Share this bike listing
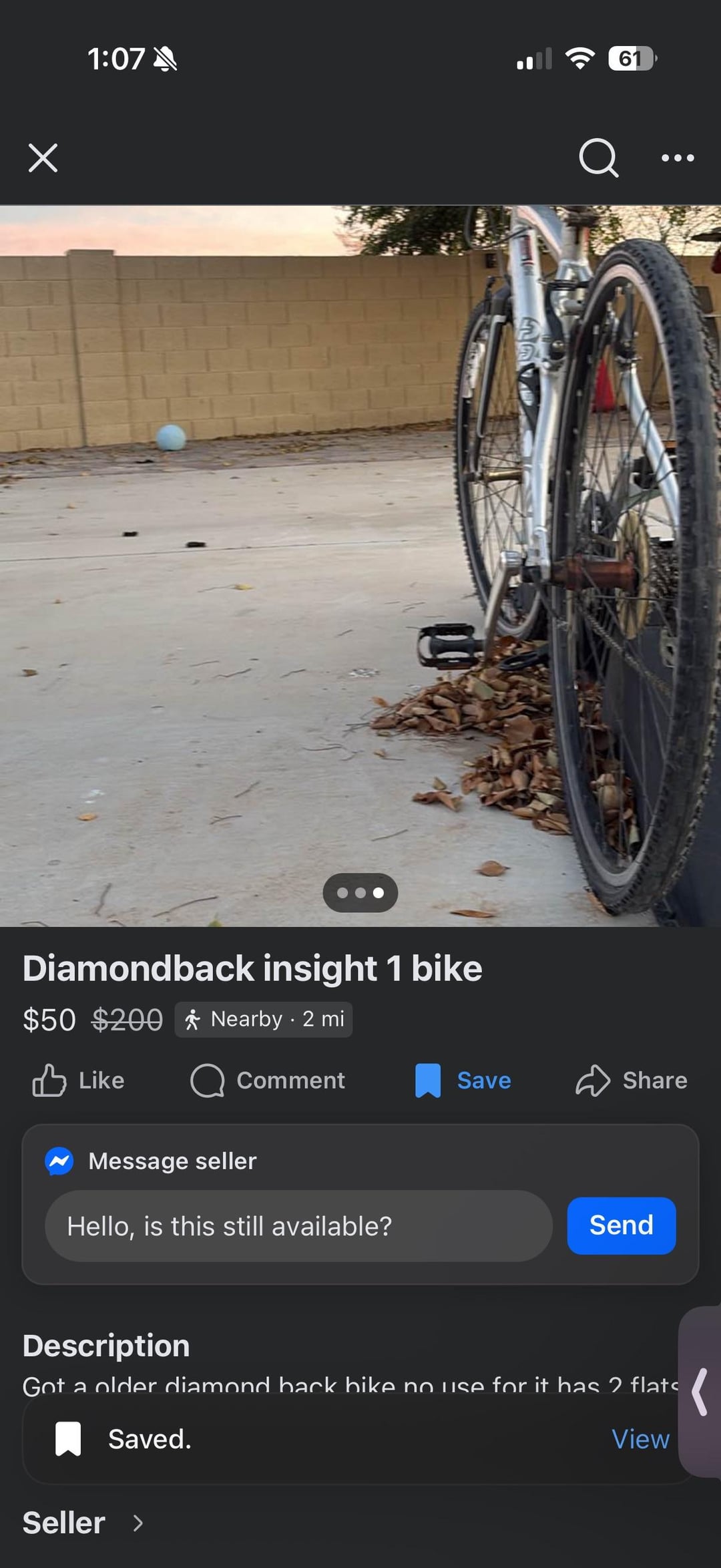 tap(632, 1081)
